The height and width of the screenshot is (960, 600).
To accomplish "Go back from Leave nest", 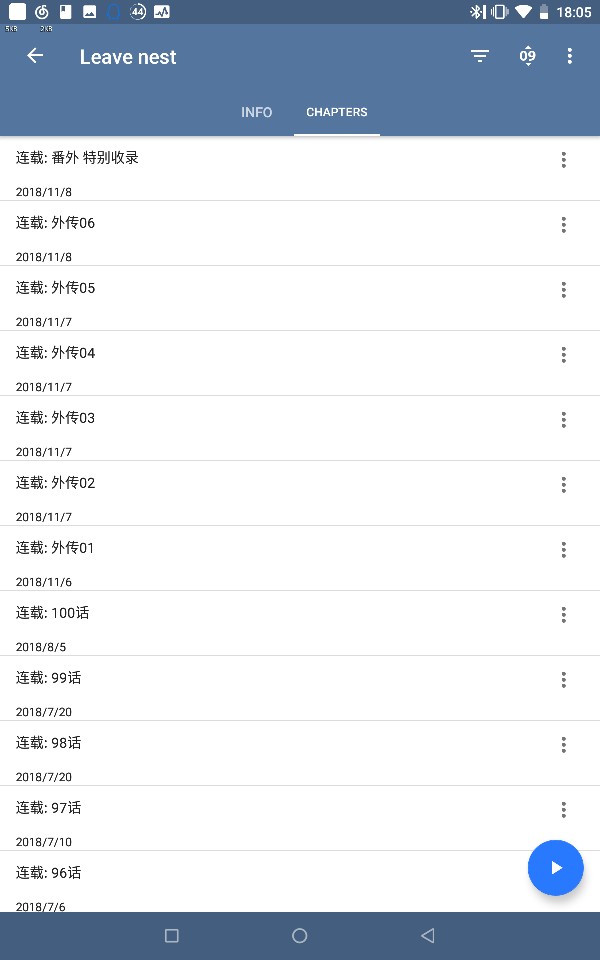I will (x=35, y=56).
